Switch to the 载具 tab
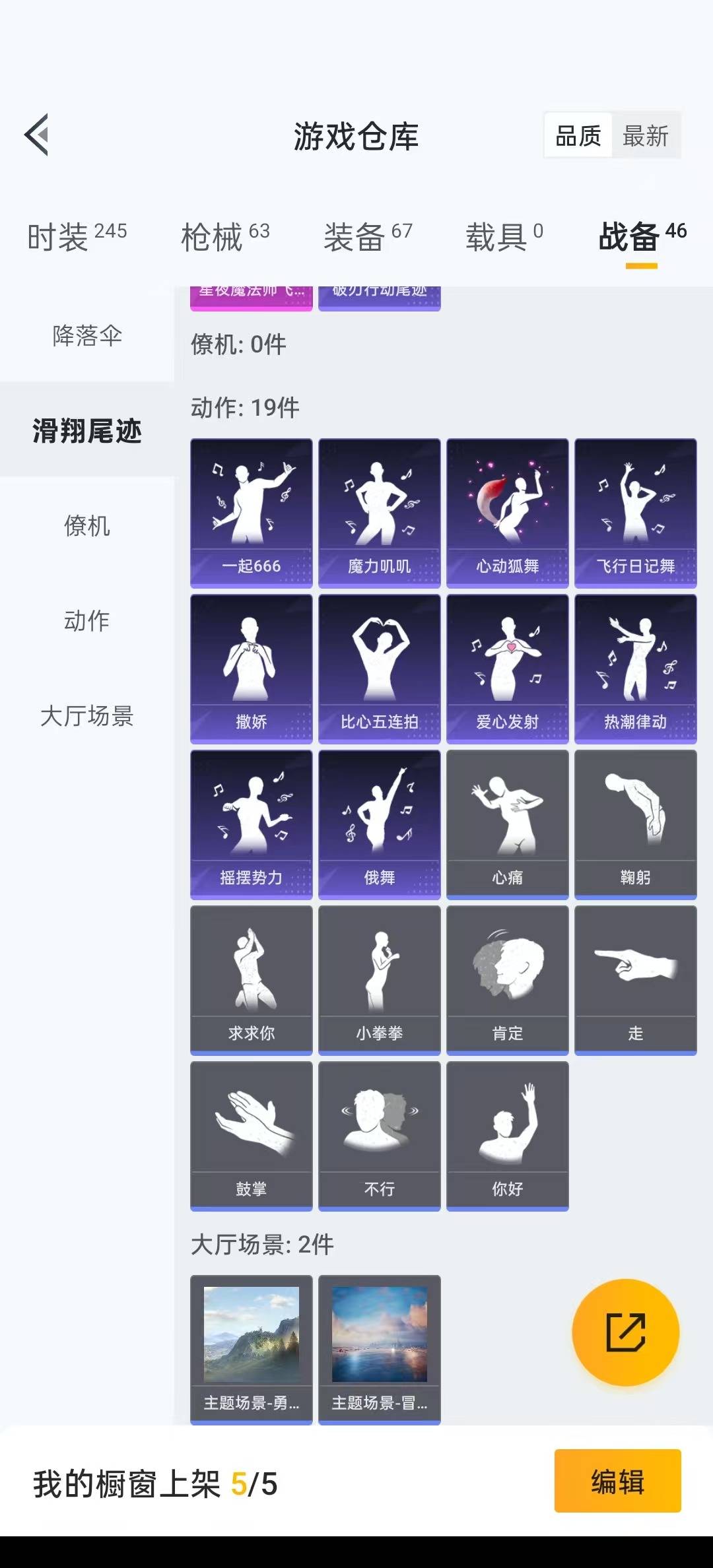Image resolution: width=713 pixels, height=1568 pixels. tap(504, 236)
